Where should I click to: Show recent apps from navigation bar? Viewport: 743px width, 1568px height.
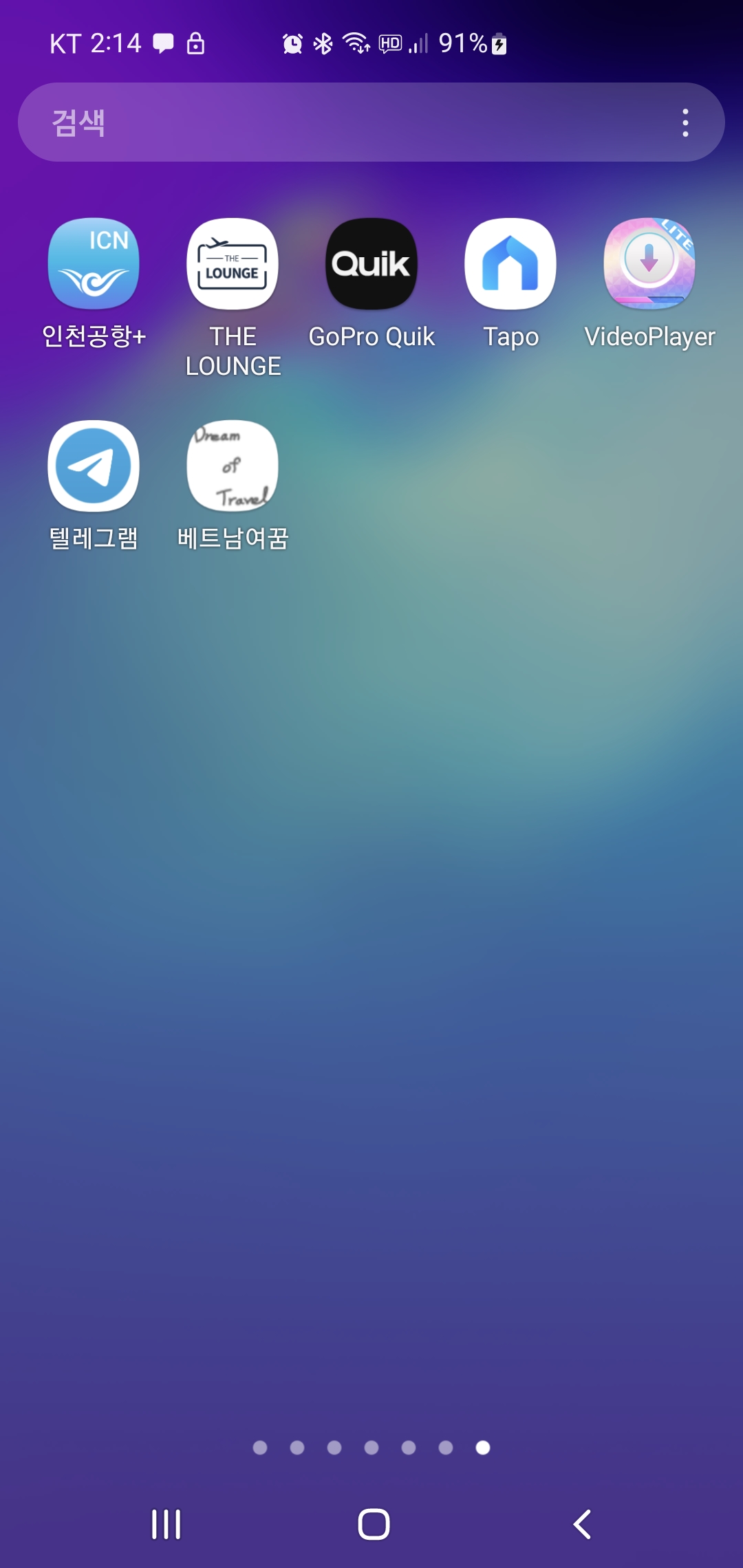point(166,1524)
